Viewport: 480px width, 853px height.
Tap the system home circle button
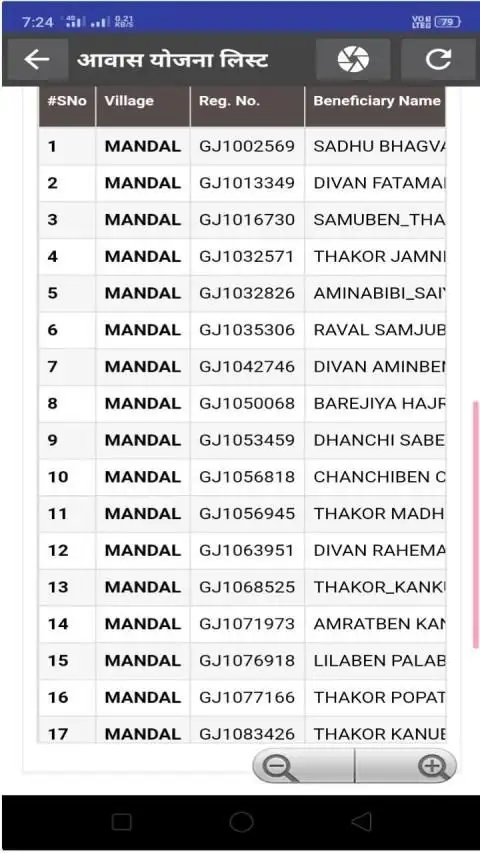click(x=241, y=822)
